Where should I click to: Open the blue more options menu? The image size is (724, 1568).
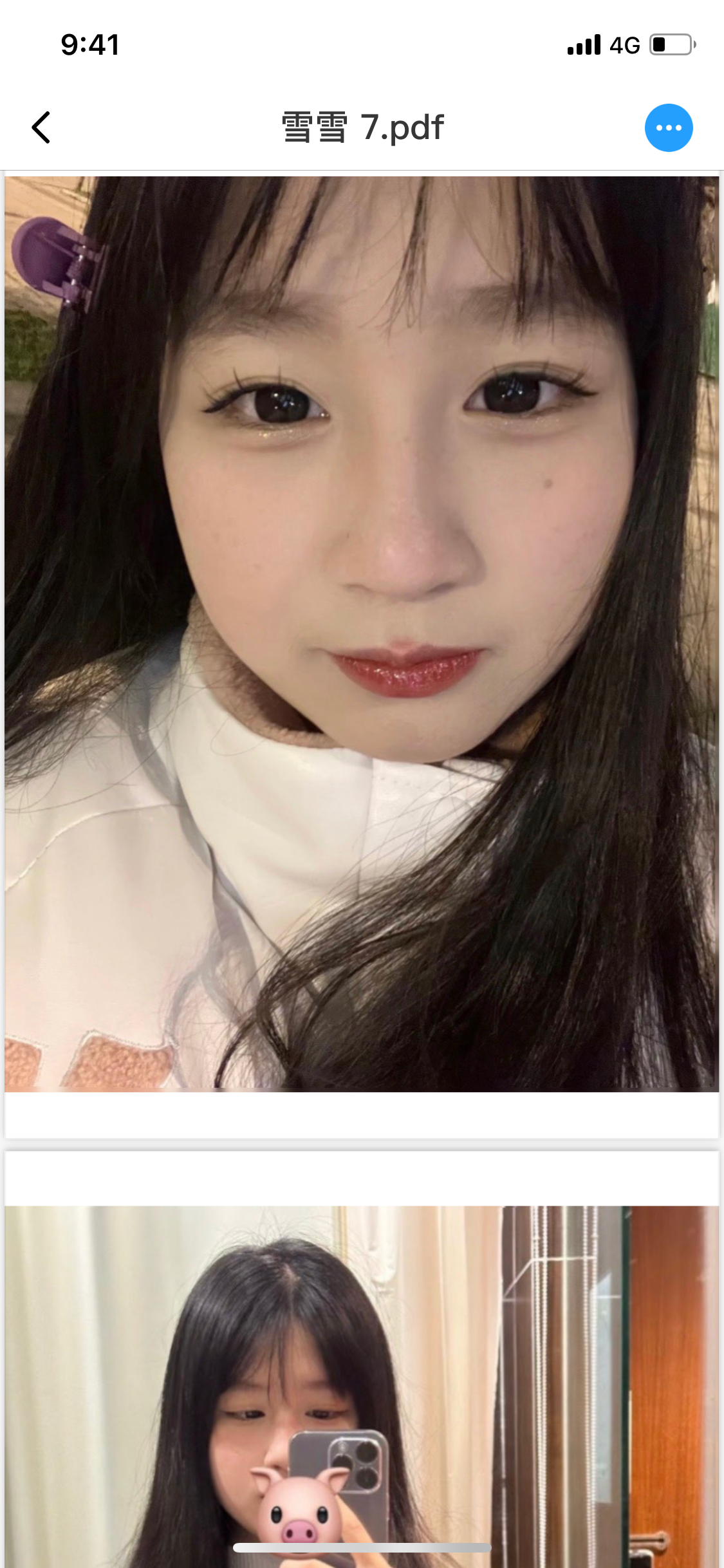pos(669,127)
